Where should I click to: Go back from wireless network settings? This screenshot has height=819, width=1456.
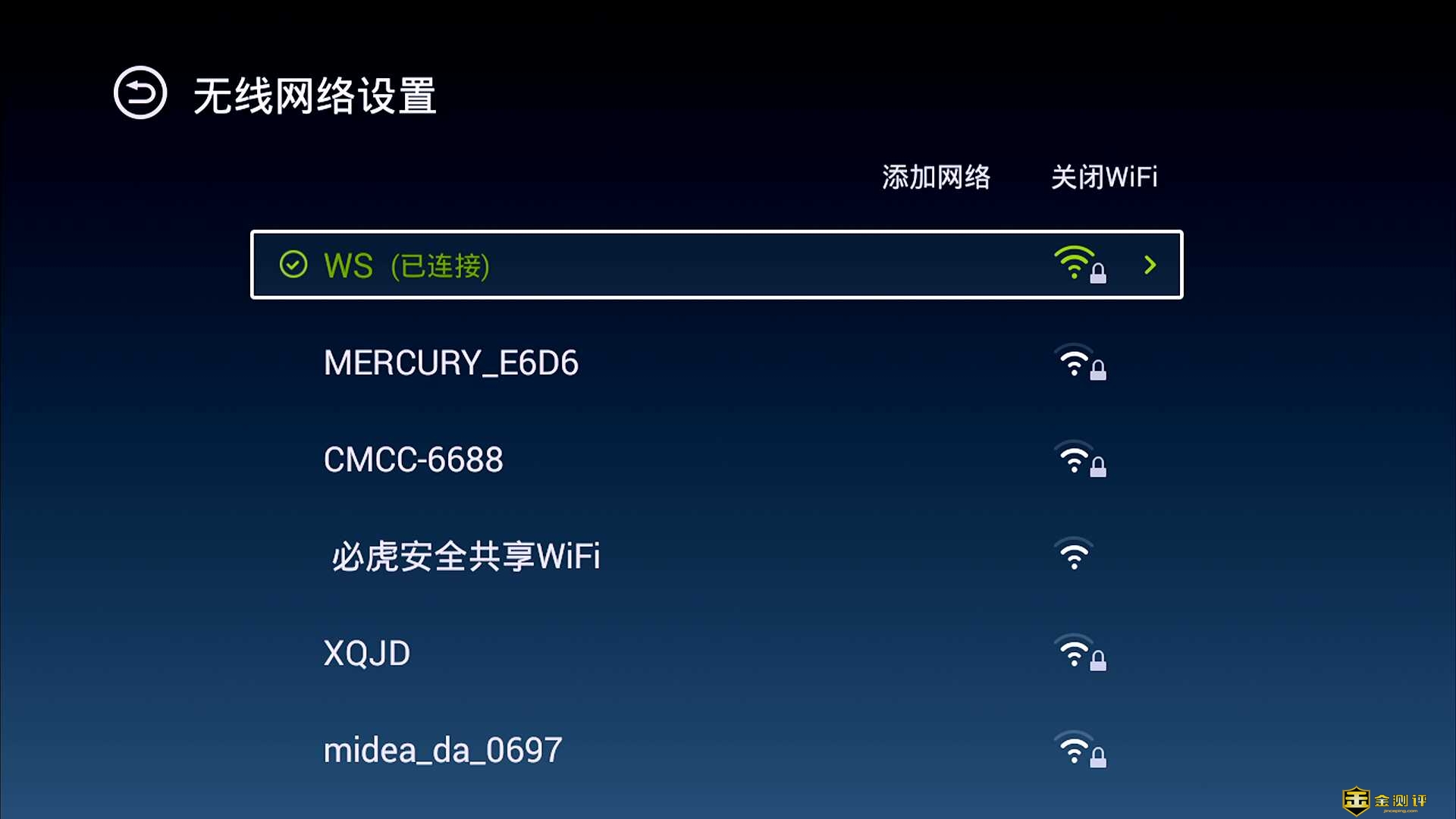tap(140, 93)
